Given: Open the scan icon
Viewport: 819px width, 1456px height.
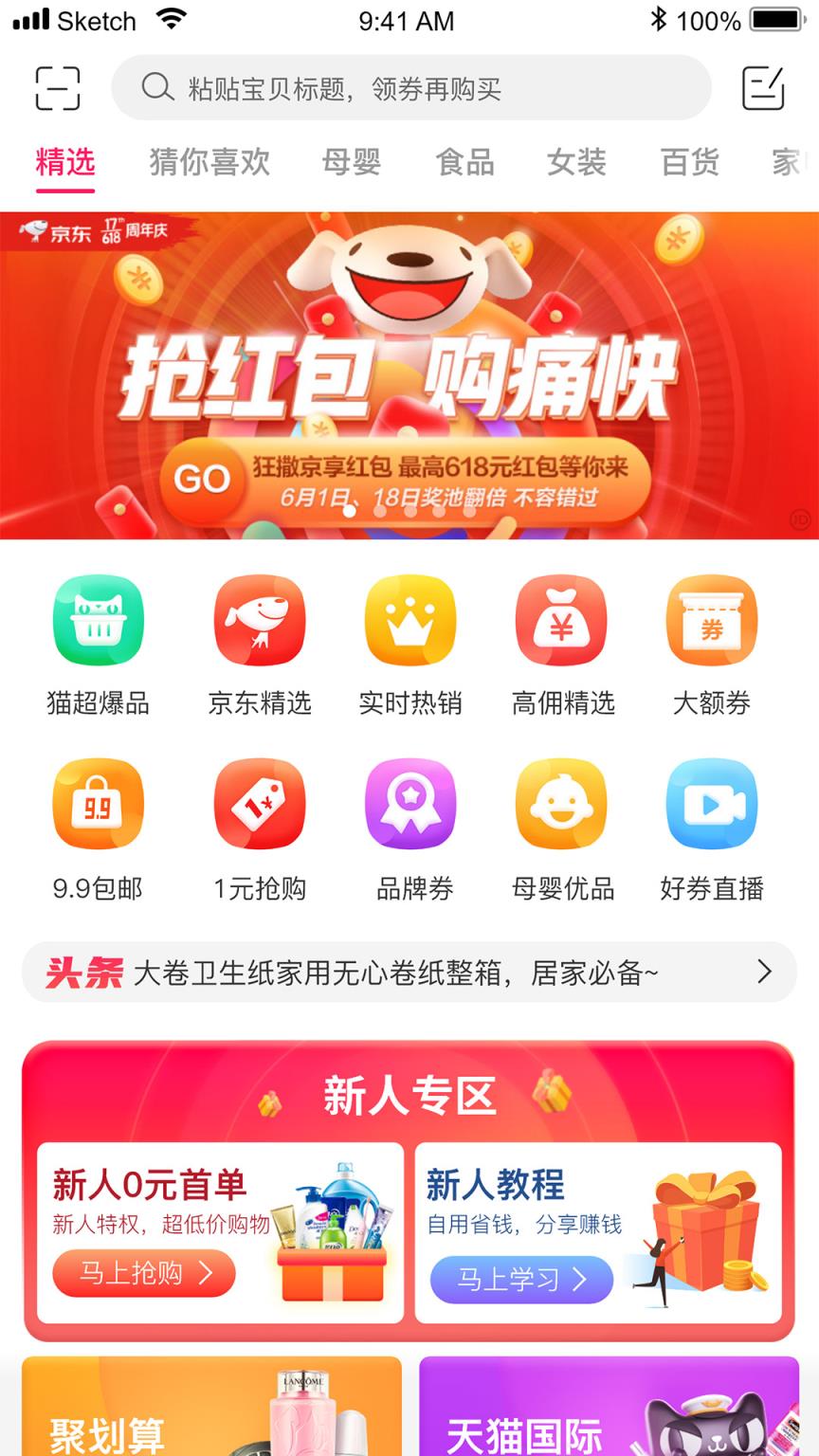Looking at the screenshot, I should 57,88.
